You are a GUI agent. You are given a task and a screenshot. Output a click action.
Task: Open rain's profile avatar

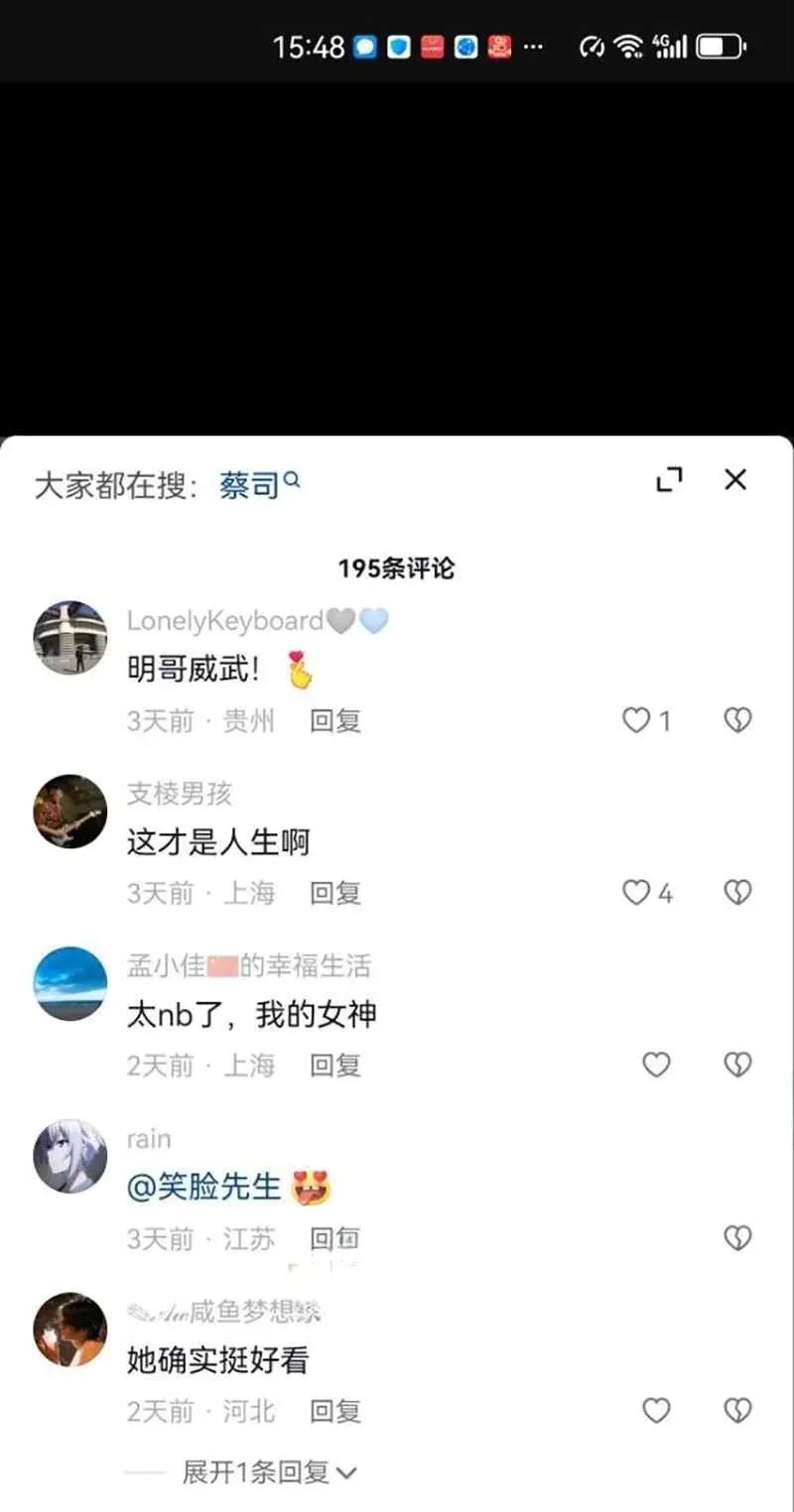coord(70,1156)
